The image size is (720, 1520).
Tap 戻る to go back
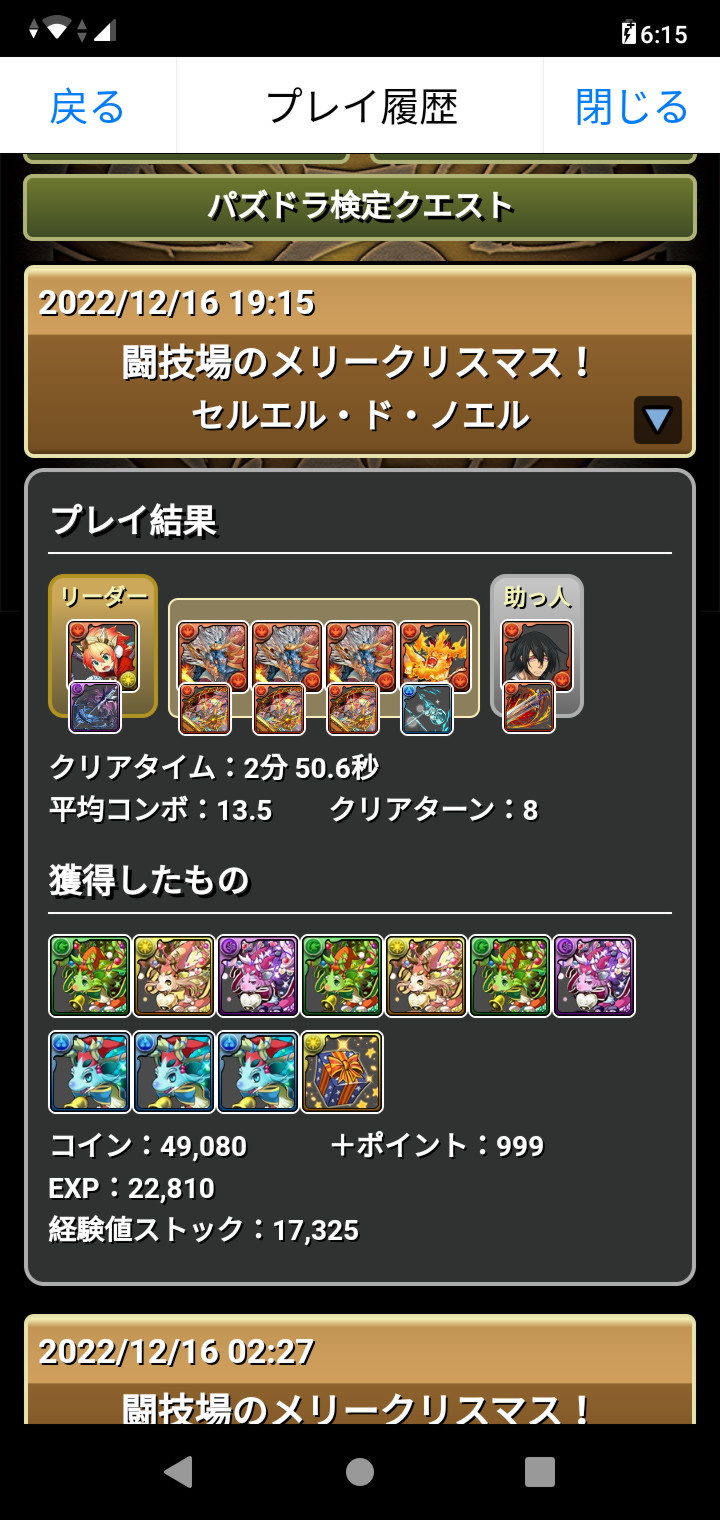click(x=88, y=106)
